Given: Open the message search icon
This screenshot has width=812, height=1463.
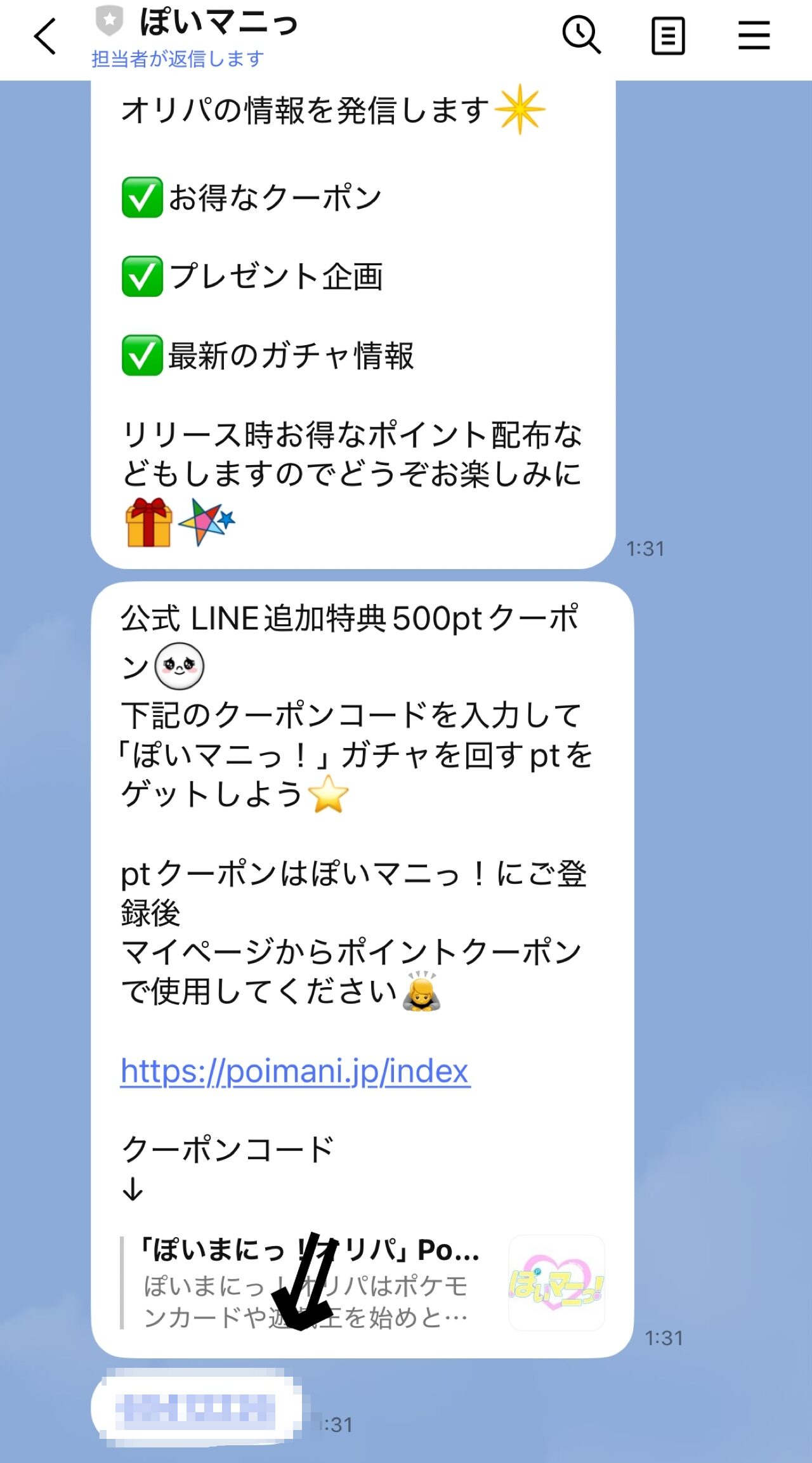Looking at the screenshot, I should pos(582,36).
